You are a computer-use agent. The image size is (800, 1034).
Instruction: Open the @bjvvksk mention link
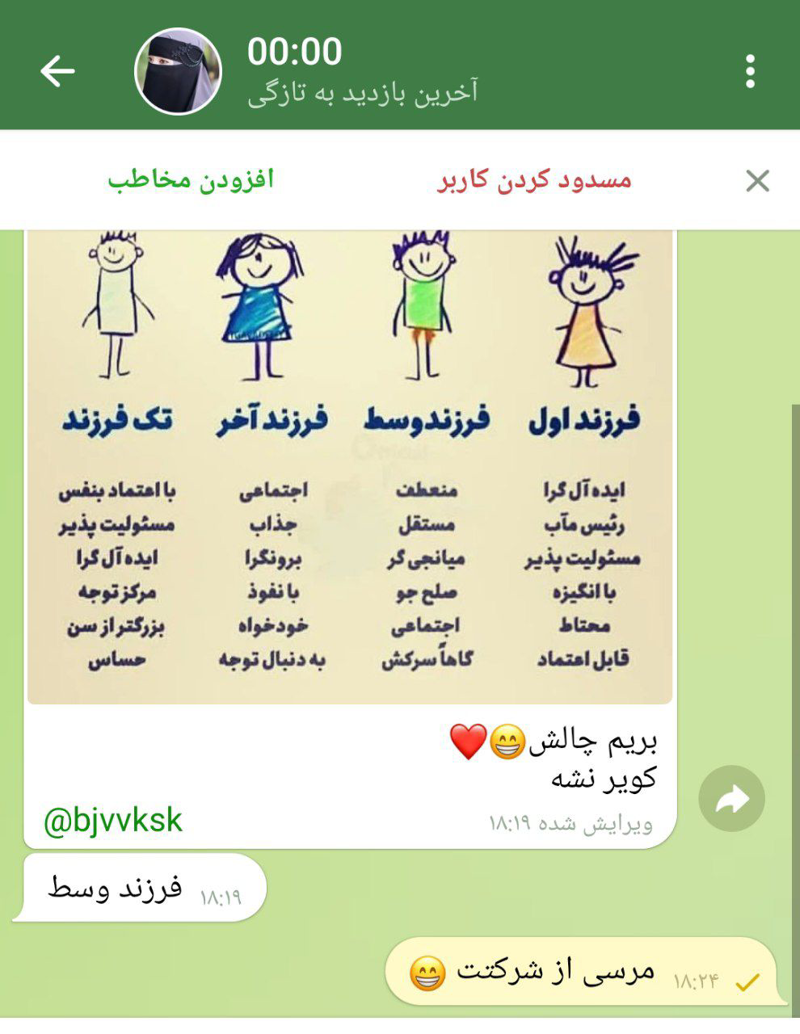(x=113, y=821)
